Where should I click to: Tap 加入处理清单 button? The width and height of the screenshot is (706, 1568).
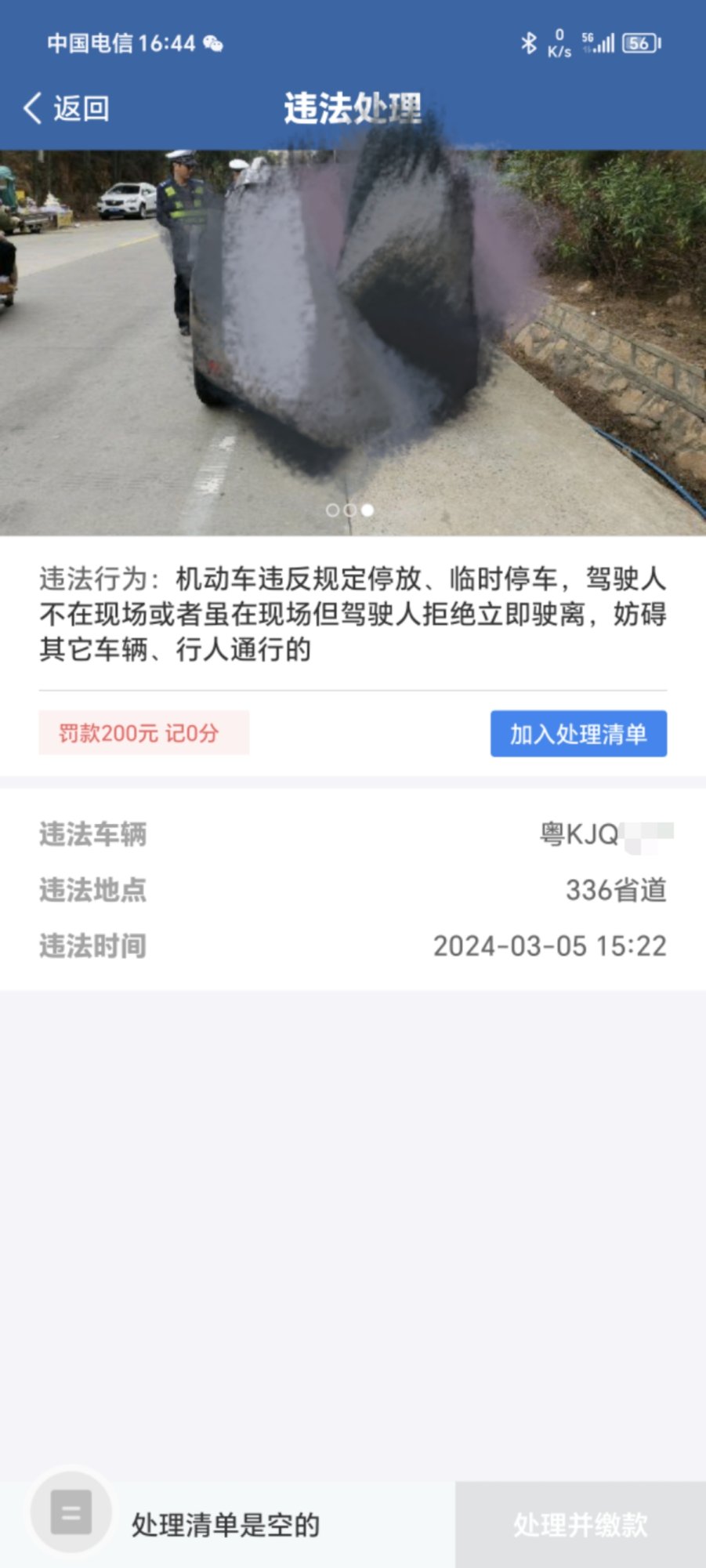click(x=578, y=734)
